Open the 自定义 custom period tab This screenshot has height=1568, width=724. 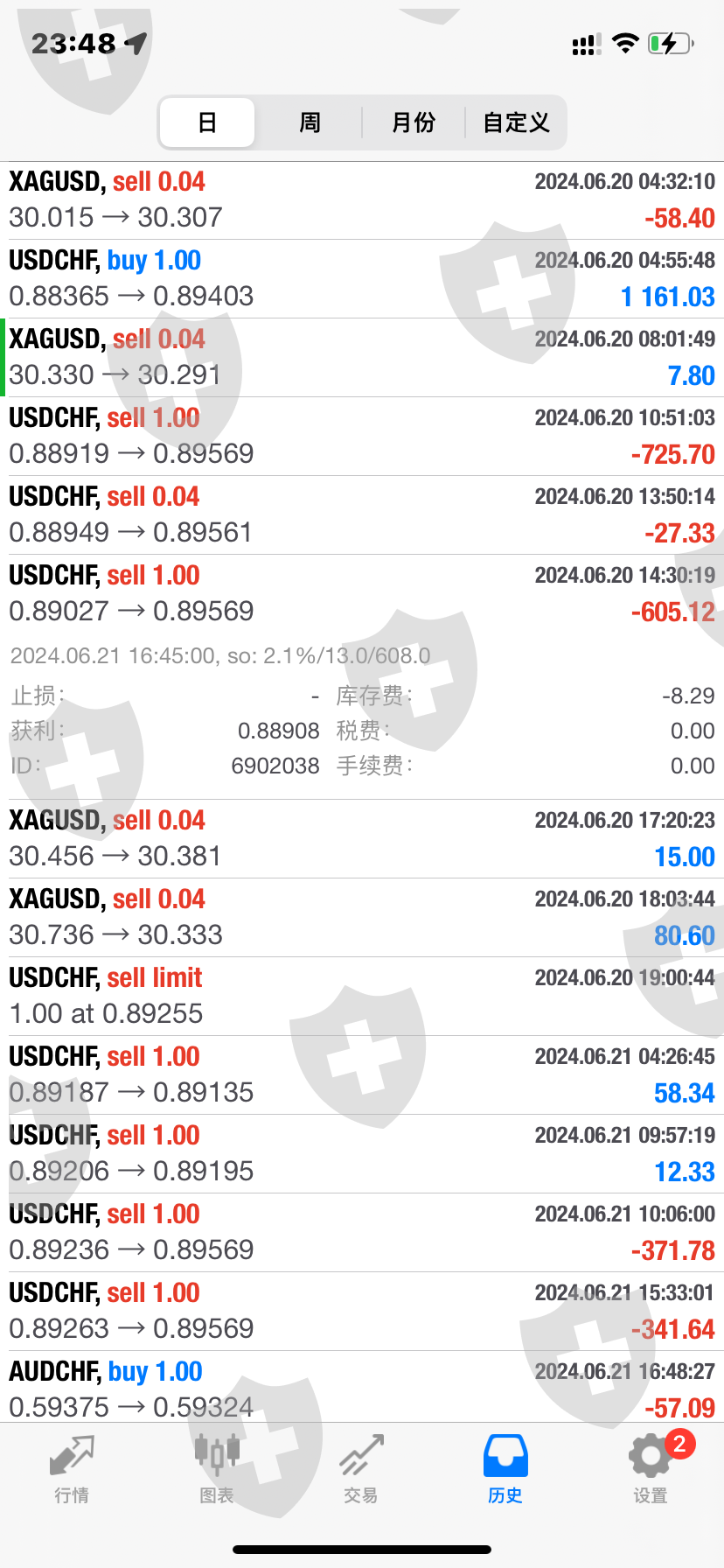coord(516,122)
